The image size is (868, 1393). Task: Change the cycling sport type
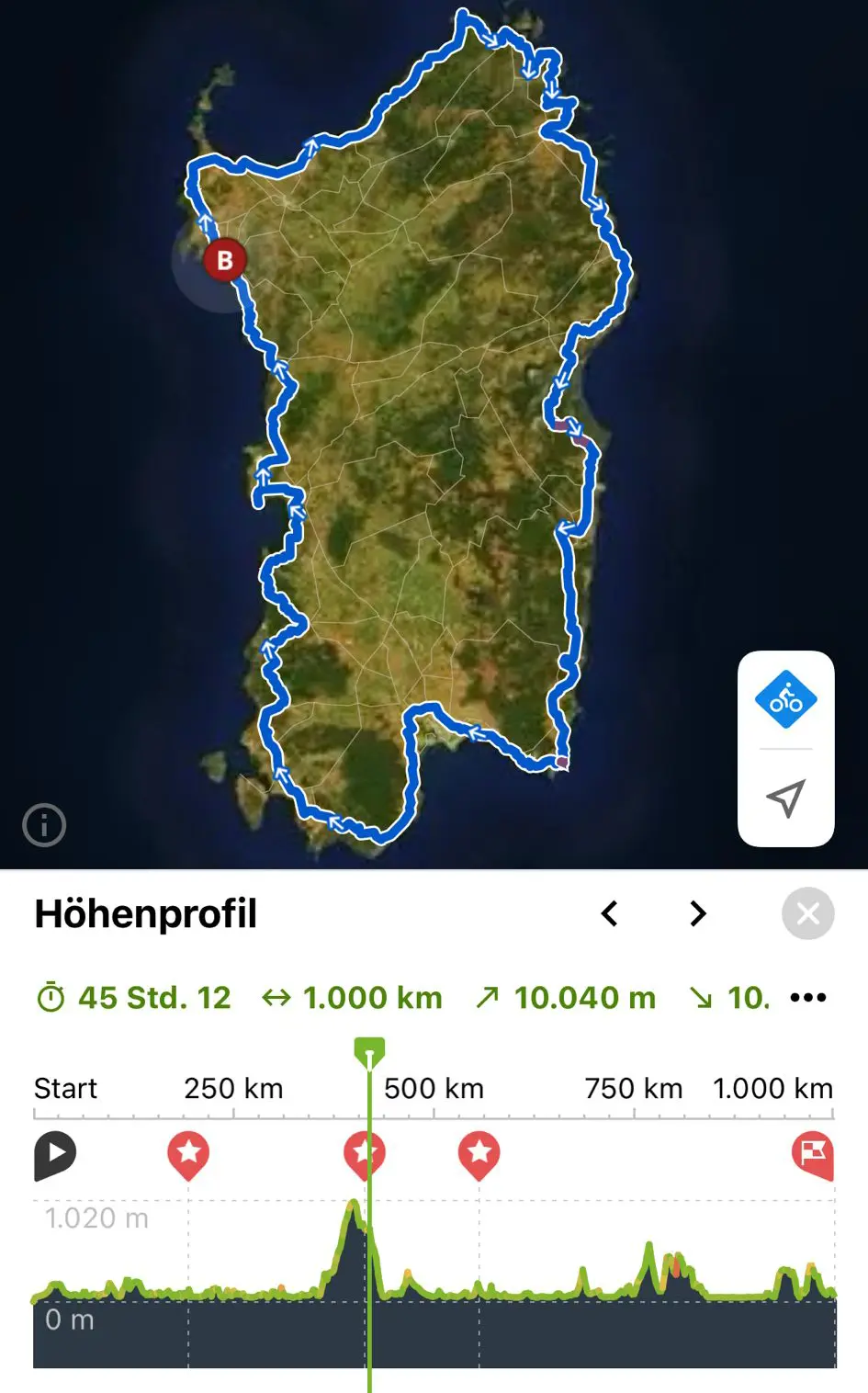(785, 700)
